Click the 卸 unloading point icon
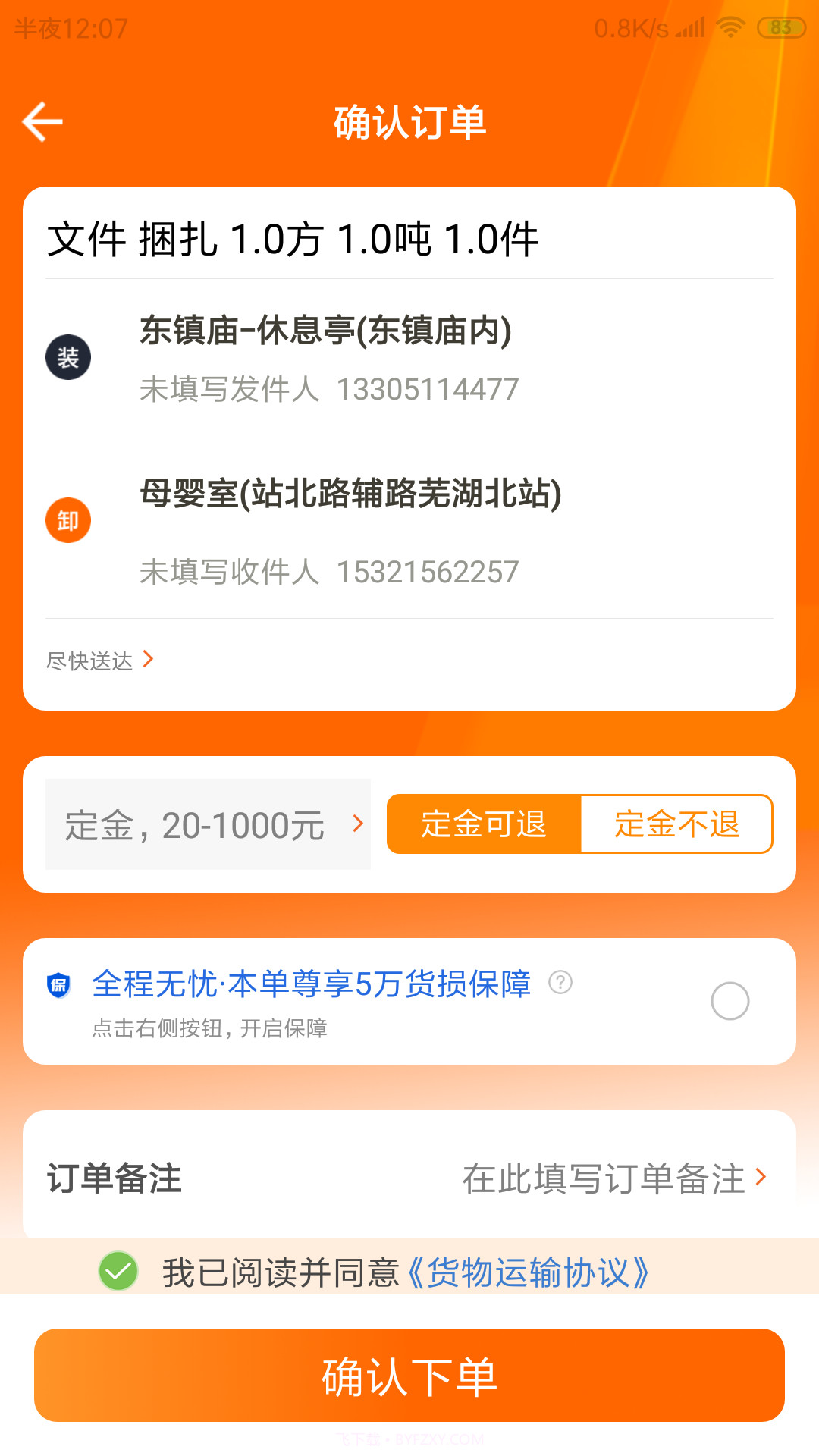The width and height of the screenshot is (819, 1456). [68, 519]
